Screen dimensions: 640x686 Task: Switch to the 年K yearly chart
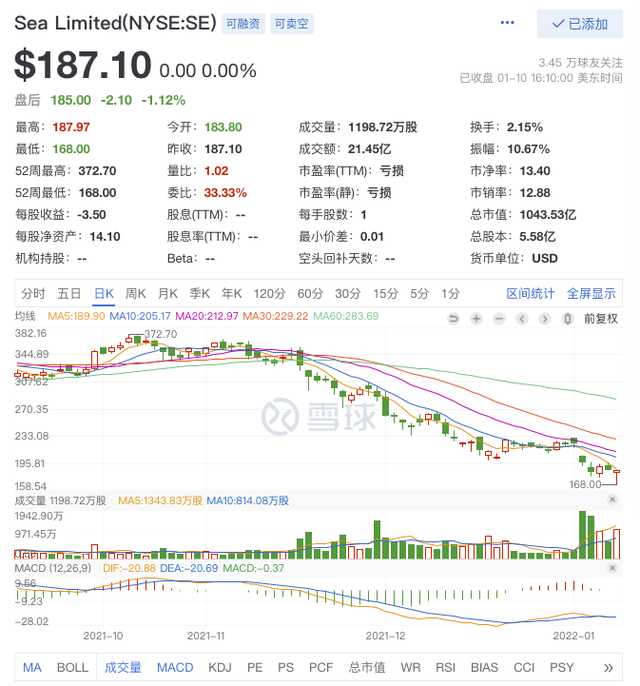232,294
